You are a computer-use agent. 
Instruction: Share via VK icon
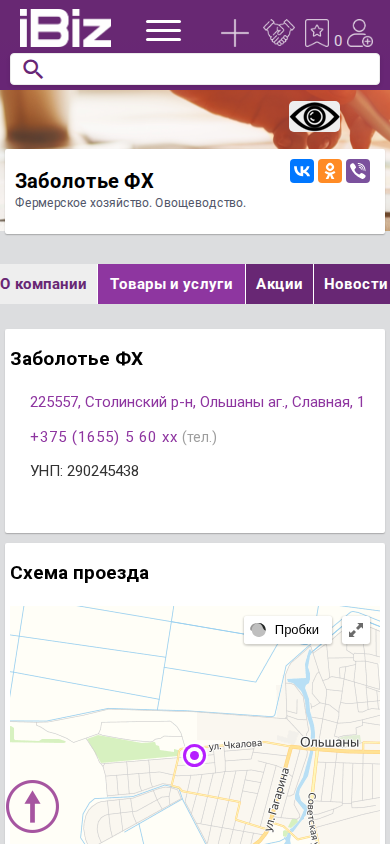point(302,171)
